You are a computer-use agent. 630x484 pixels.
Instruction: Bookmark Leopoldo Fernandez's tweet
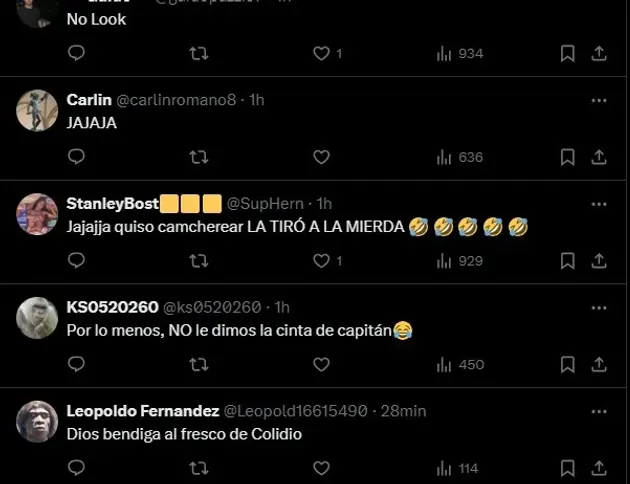(567, 468)
